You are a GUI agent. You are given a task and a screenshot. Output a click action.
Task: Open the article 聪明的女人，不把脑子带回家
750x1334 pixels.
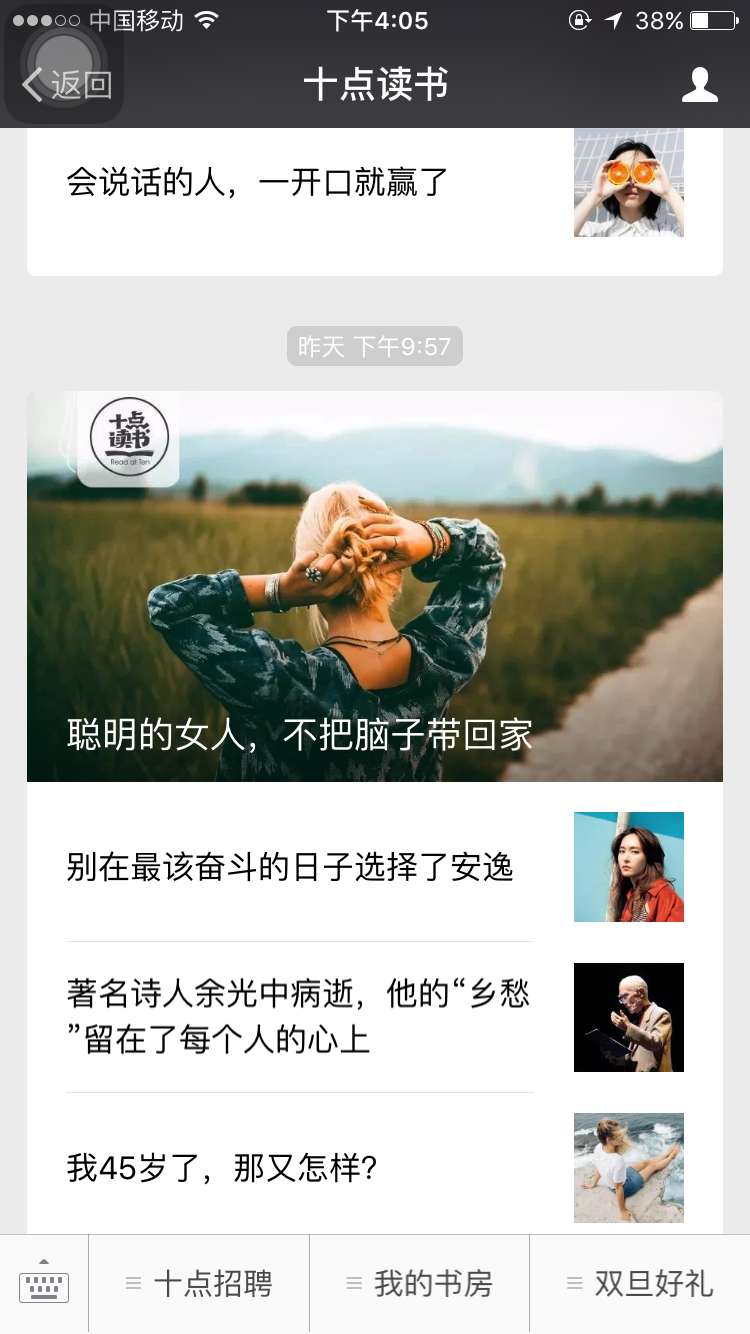(375, 585)
